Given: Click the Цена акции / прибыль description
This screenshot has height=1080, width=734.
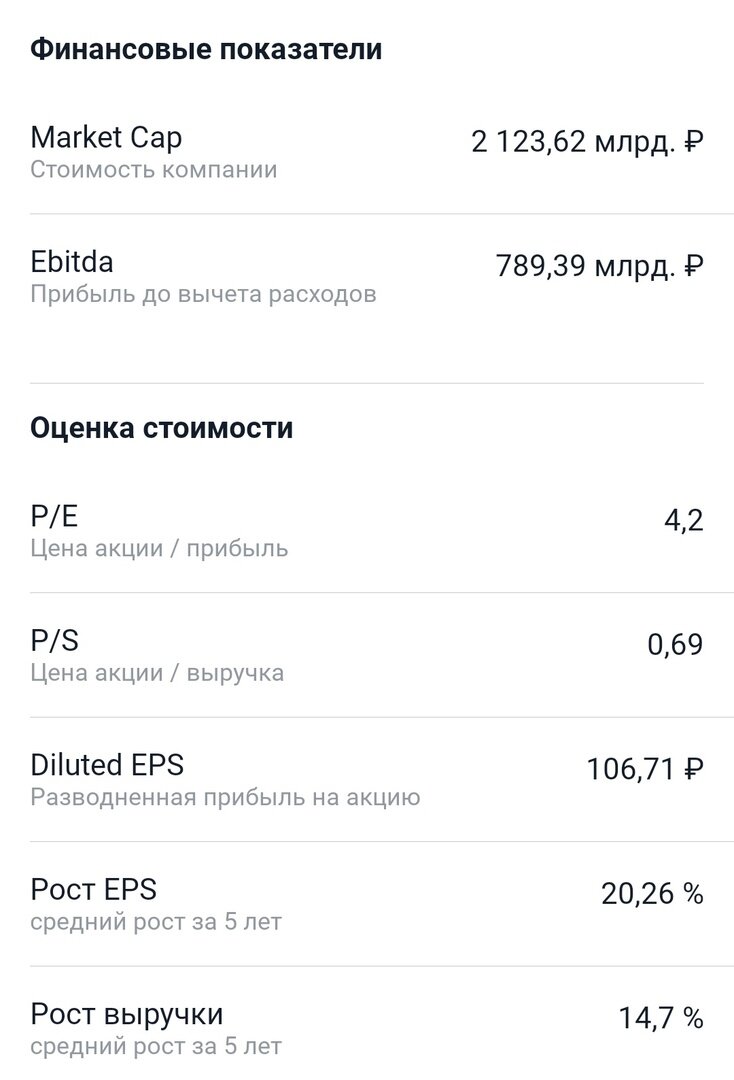Looking at the screenshot, I should pyautogui.click(x=158, y=548).
